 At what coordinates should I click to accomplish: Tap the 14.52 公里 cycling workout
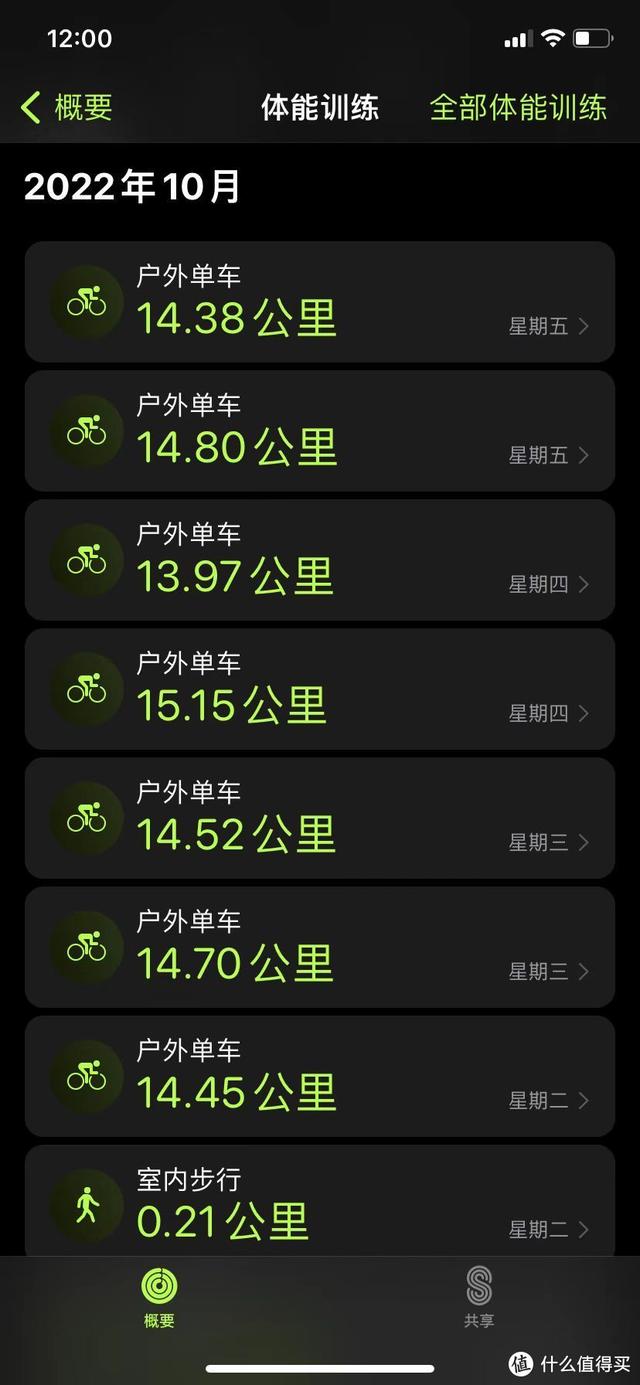point(319,818)
